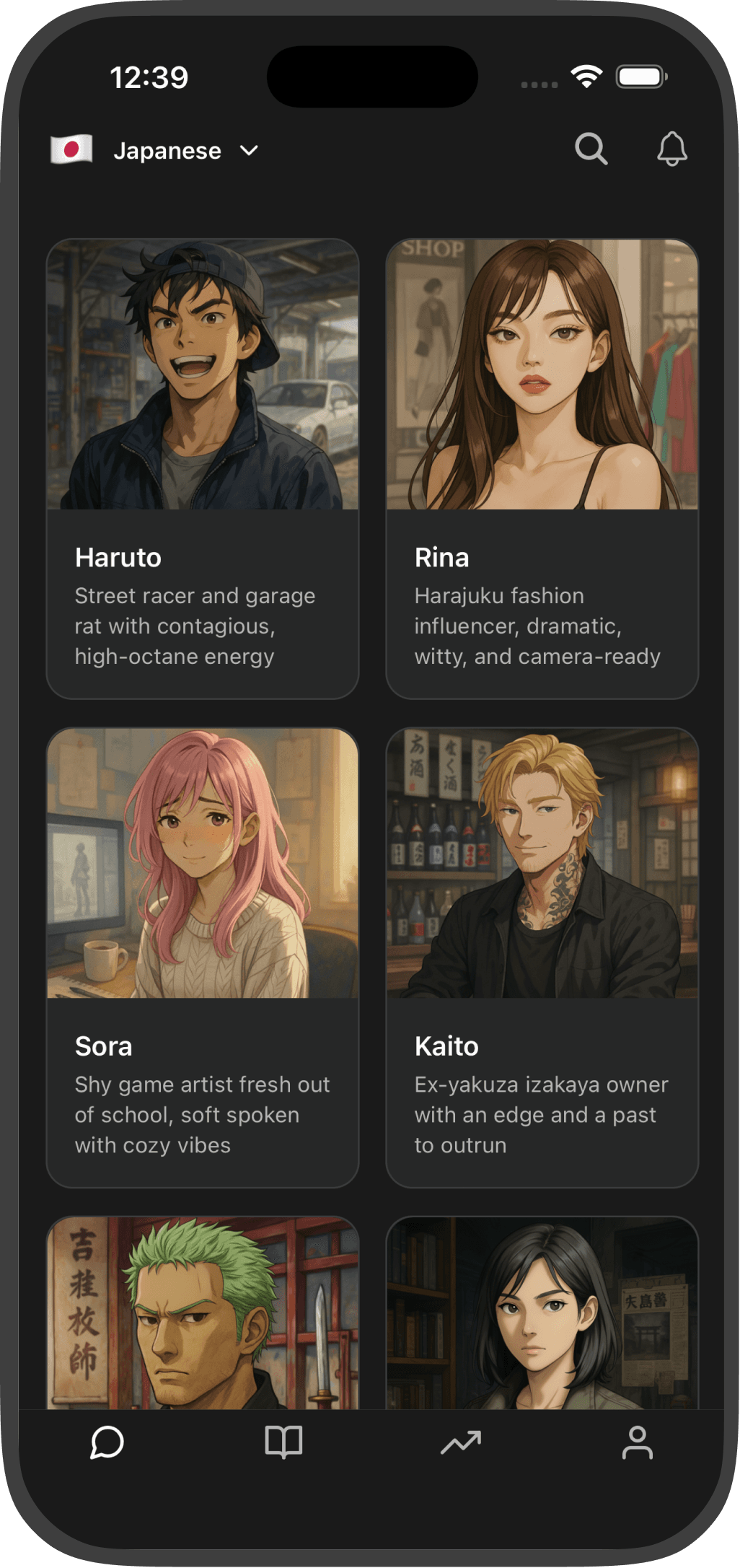Open the profile tab

637,1442
